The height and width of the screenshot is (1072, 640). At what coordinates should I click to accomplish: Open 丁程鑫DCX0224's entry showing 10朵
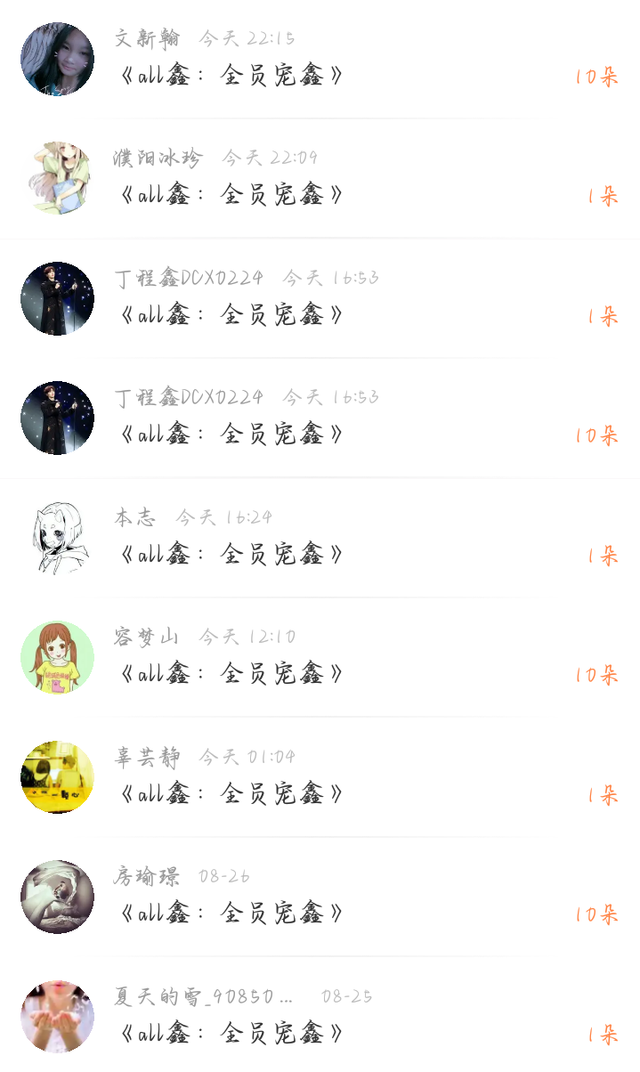click(x=320, y=418)
